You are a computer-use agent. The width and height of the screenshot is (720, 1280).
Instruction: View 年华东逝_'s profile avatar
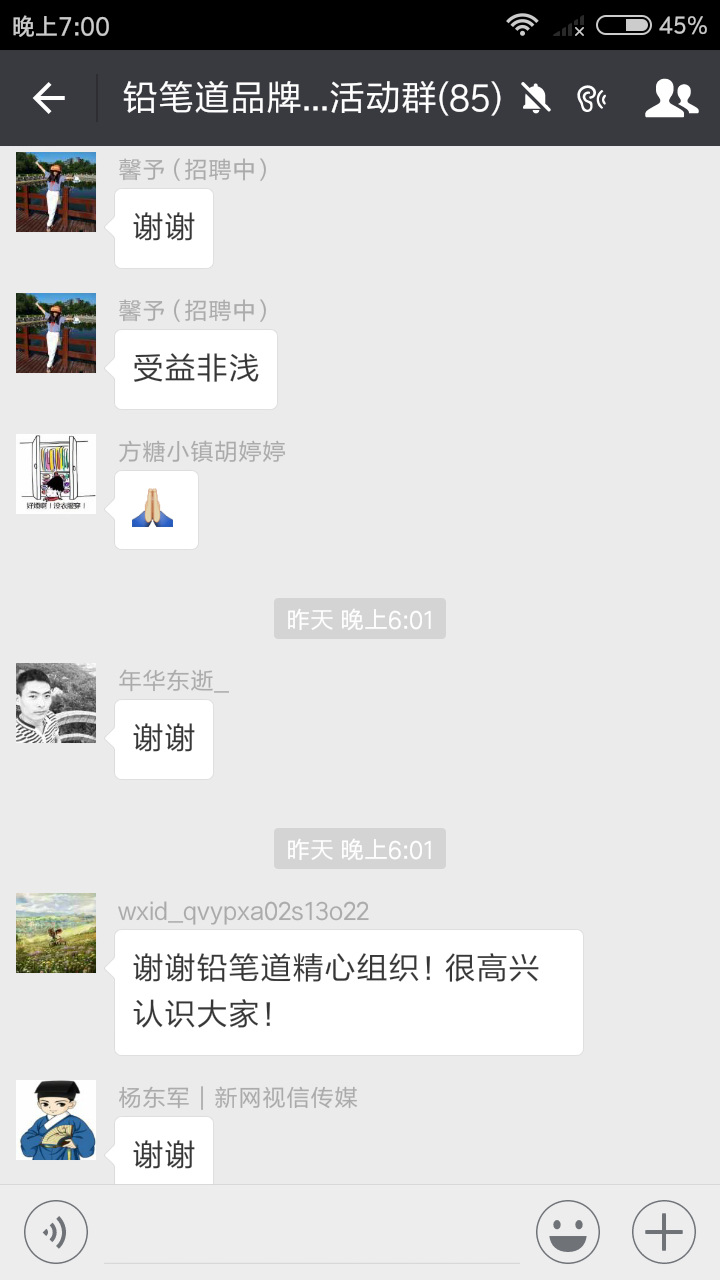click(56, 703)
